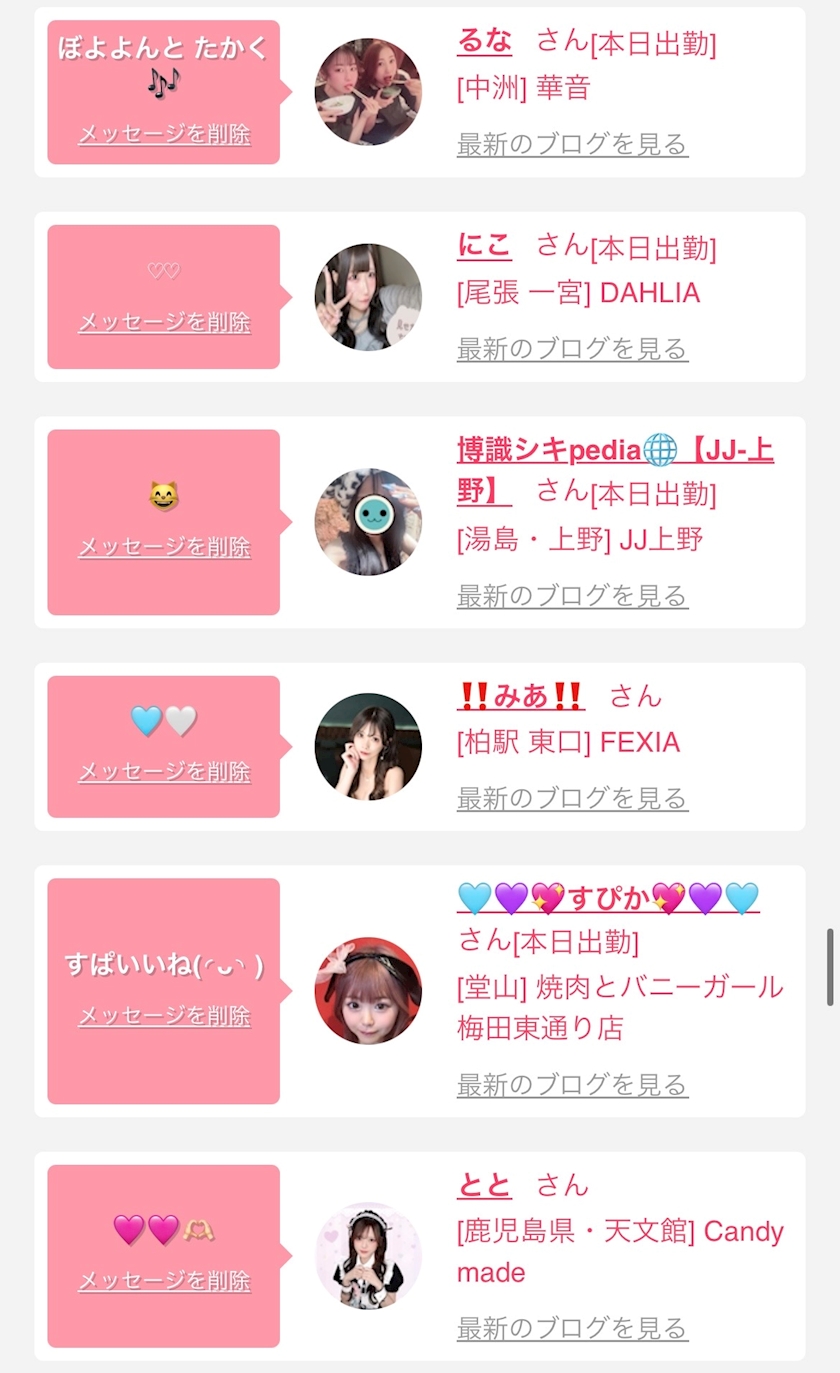Delete the message sent to 博識シキpedia
840x1373 pixels.
tap(164, 547)
